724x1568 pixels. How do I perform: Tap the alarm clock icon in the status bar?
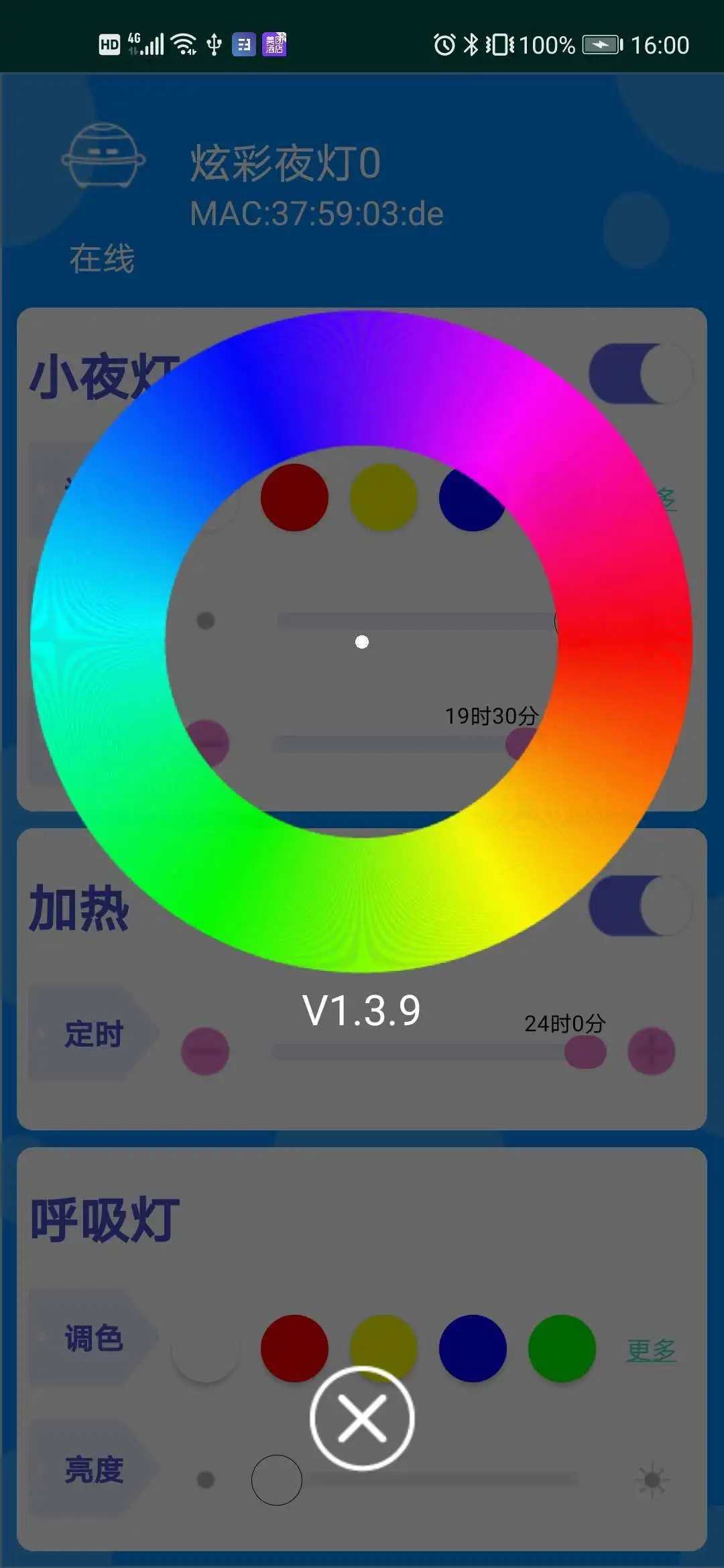click(x=445, y=43)
